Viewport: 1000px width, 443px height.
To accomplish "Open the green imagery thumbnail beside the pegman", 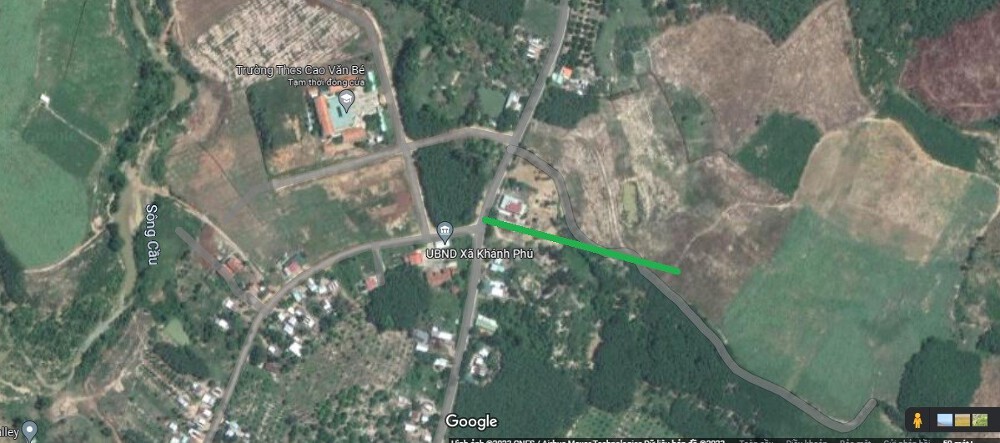I will pyautogui.click(x=980, y=420).
